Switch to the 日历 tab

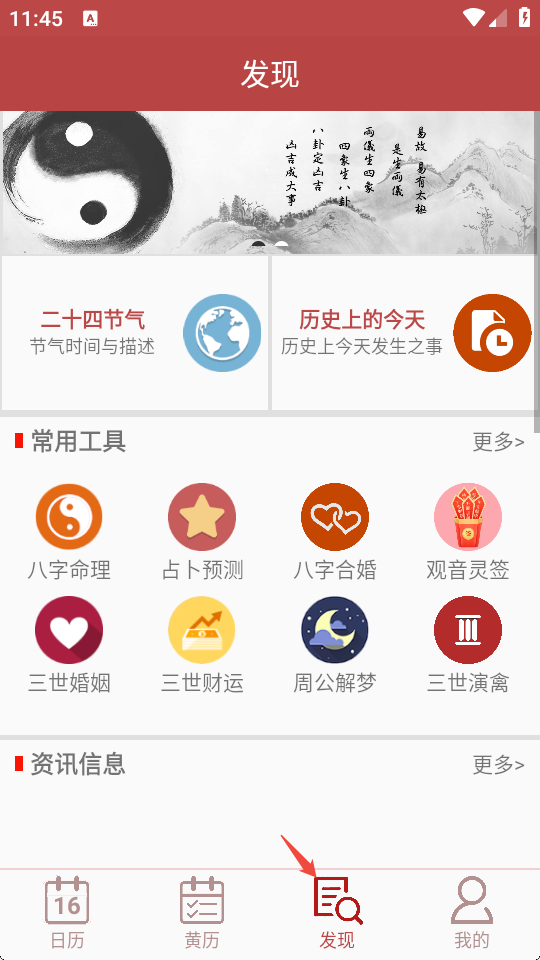pos(67,913)
